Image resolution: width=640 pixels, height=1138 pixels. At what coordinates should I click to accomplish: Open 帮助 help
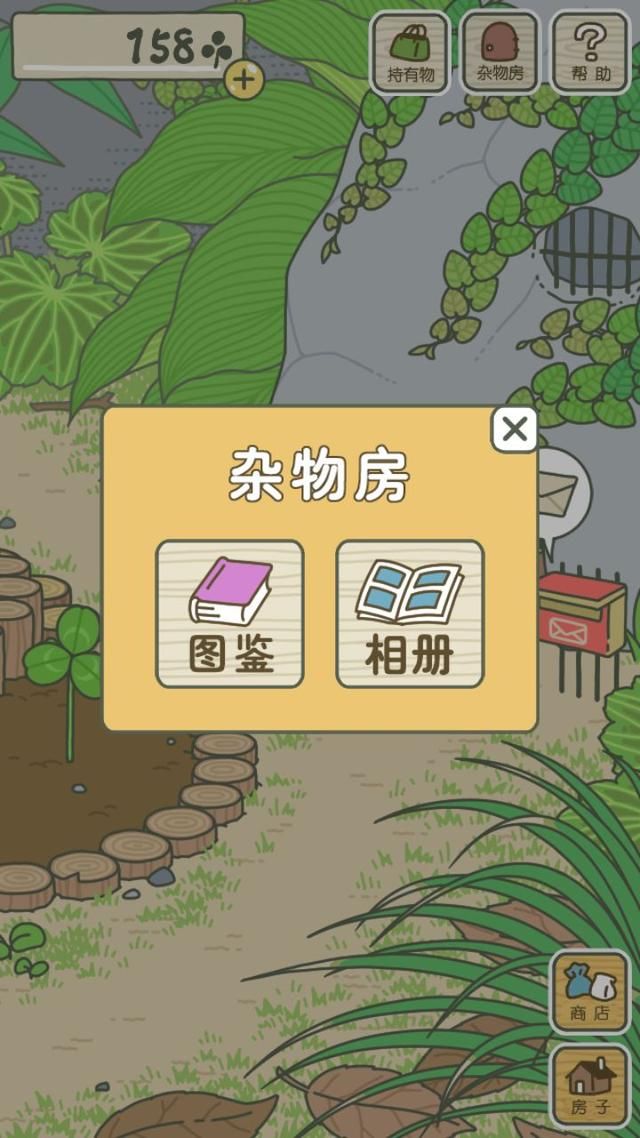[x=590, y=52]
